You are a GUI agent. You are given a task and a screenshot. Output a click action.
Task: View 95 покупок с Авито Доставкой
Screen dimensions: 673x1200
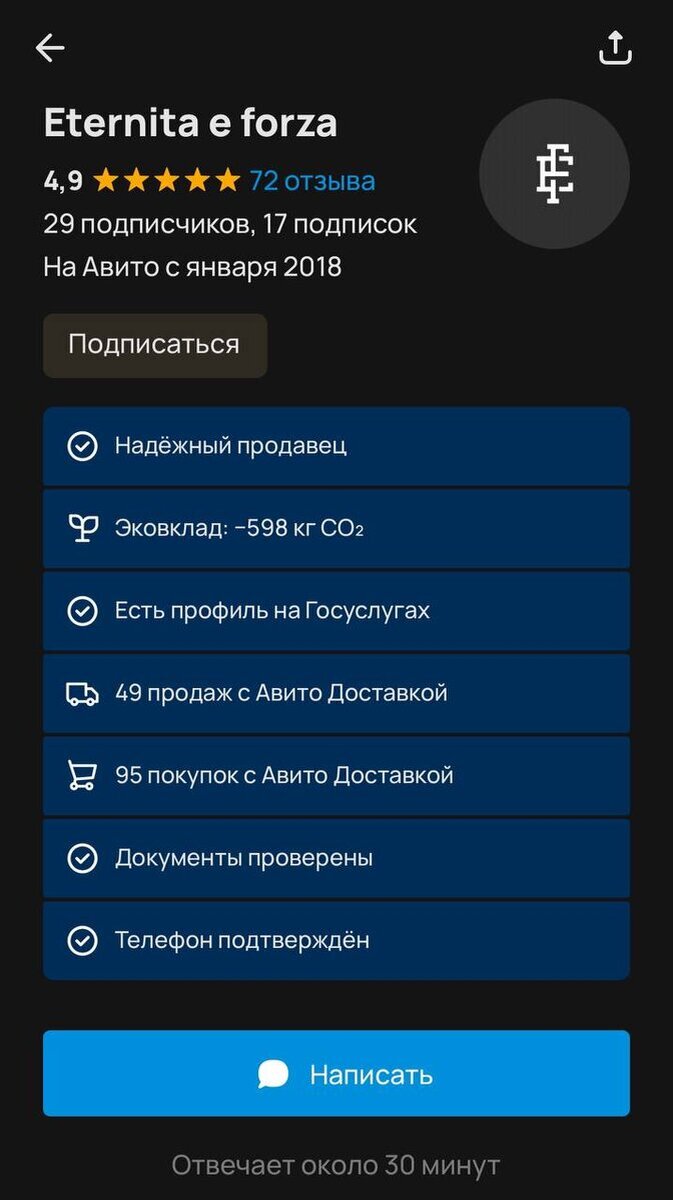click(x=336, y=775)
